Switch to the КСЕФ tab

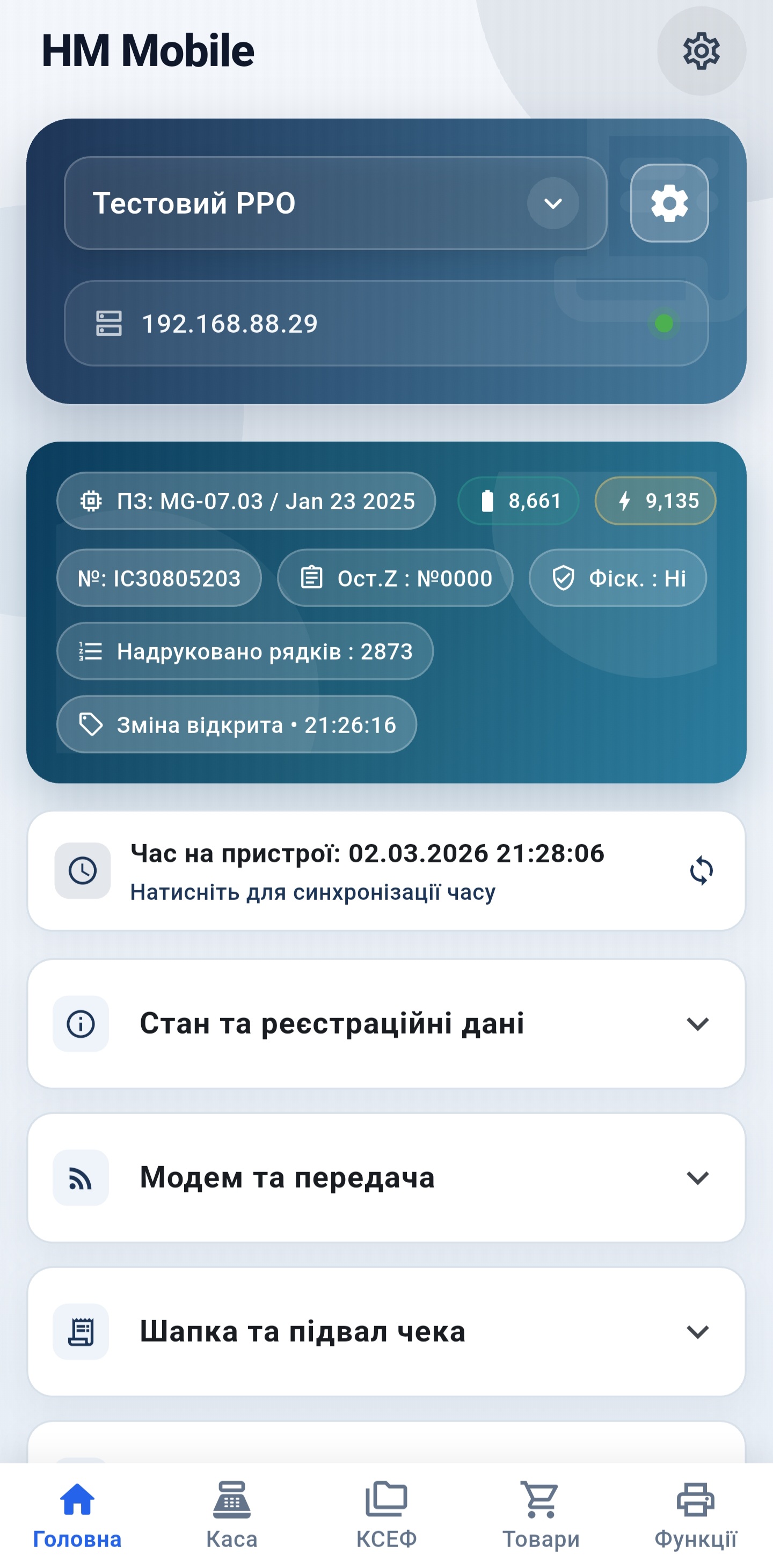click(x=386, y=1500)
